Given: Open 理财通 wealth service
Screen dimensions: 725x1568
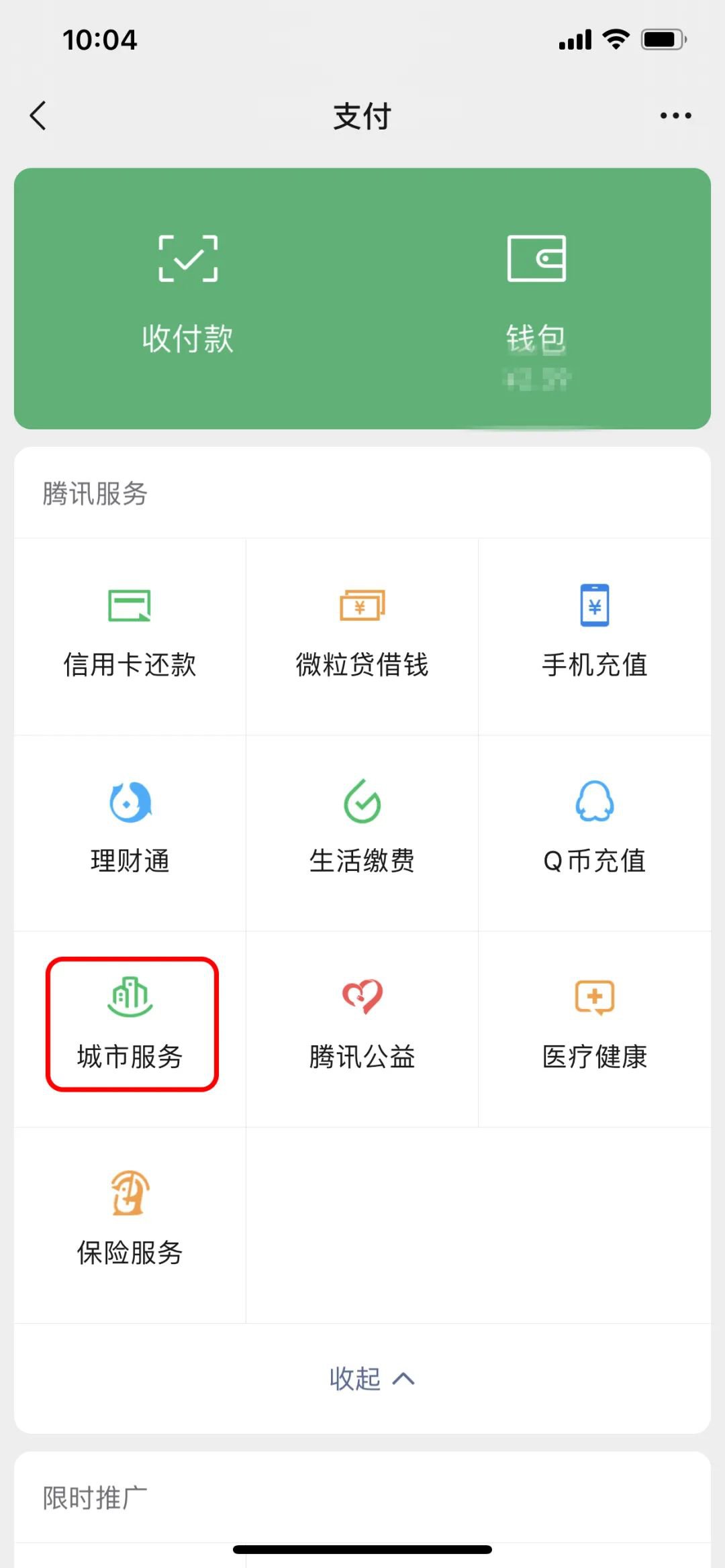Looking at the screenshot, I should tap(130, 831).
